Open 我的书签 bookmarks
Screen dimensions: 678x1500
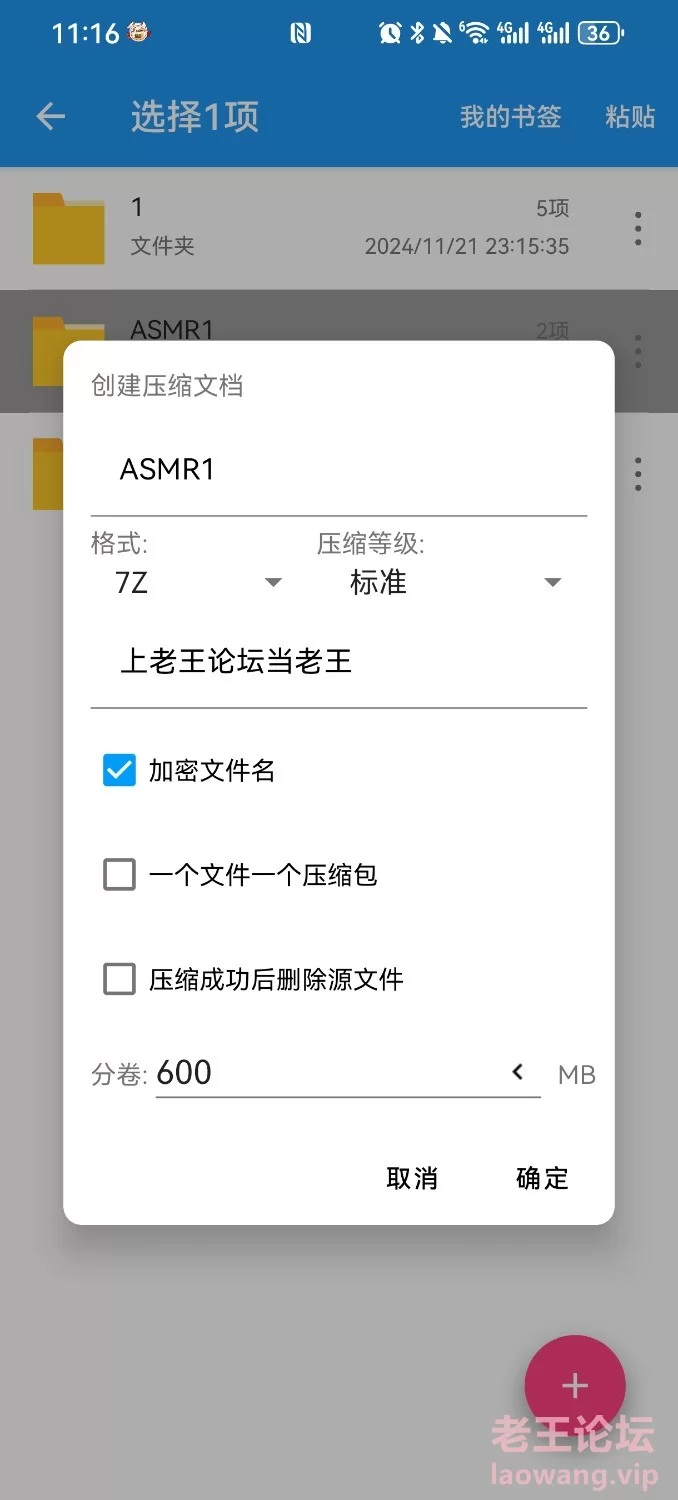(x=510, y=117)
